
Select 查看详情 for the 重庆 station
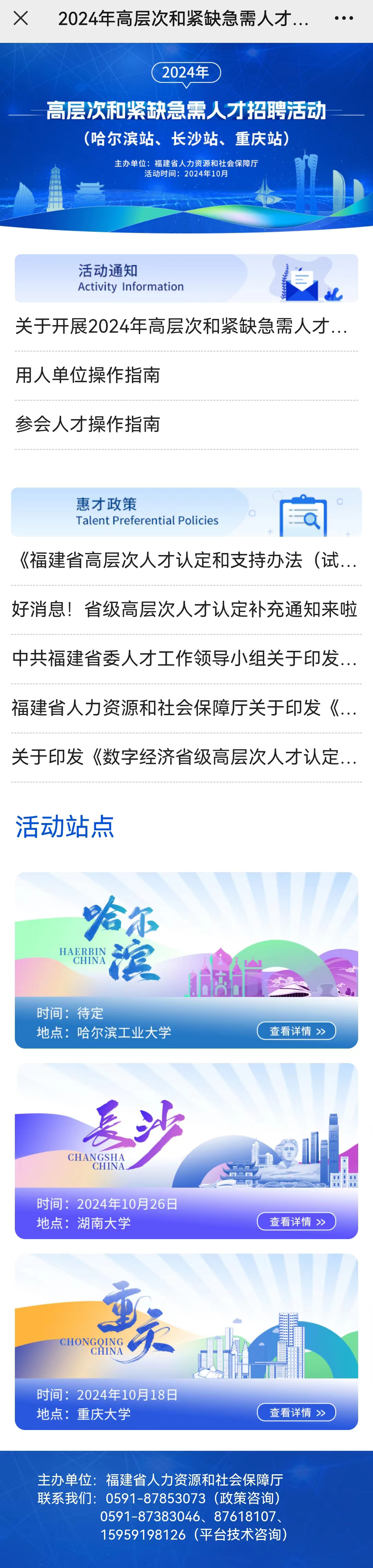pos(296,1412)
